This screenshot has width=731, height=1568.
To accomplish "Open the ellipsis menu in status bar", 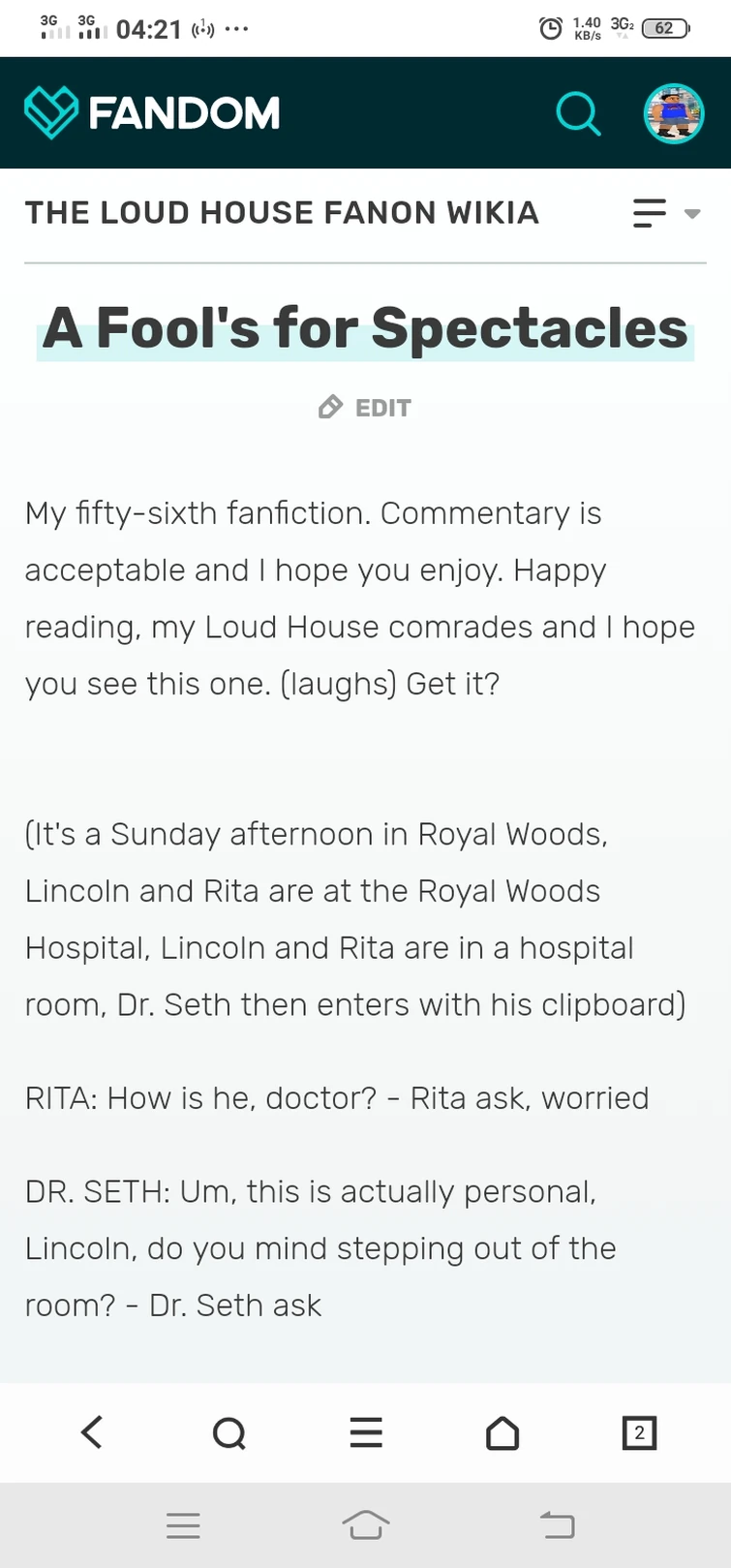I will (x=235, y=29).
